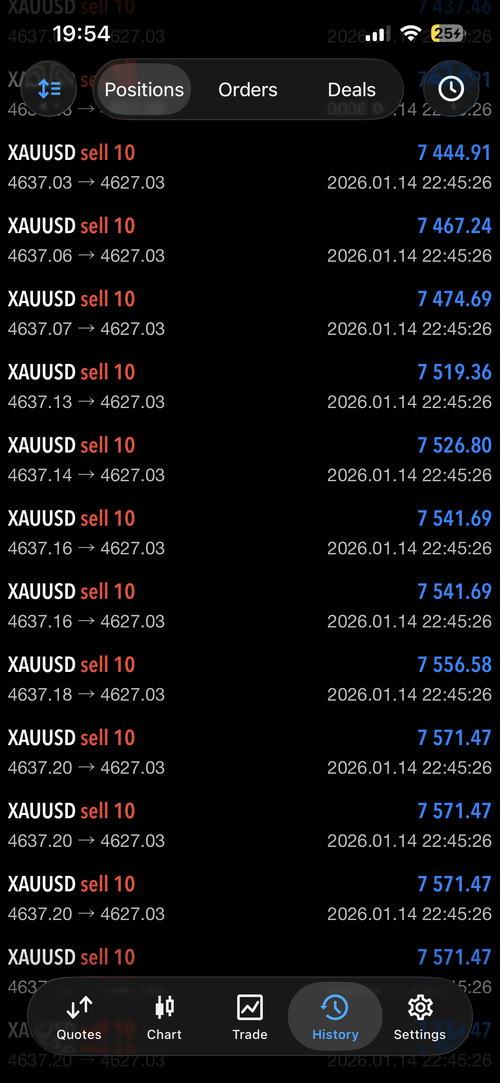Open the position with profit 7 474.69

pyautogui.click(x=250, y=314)
